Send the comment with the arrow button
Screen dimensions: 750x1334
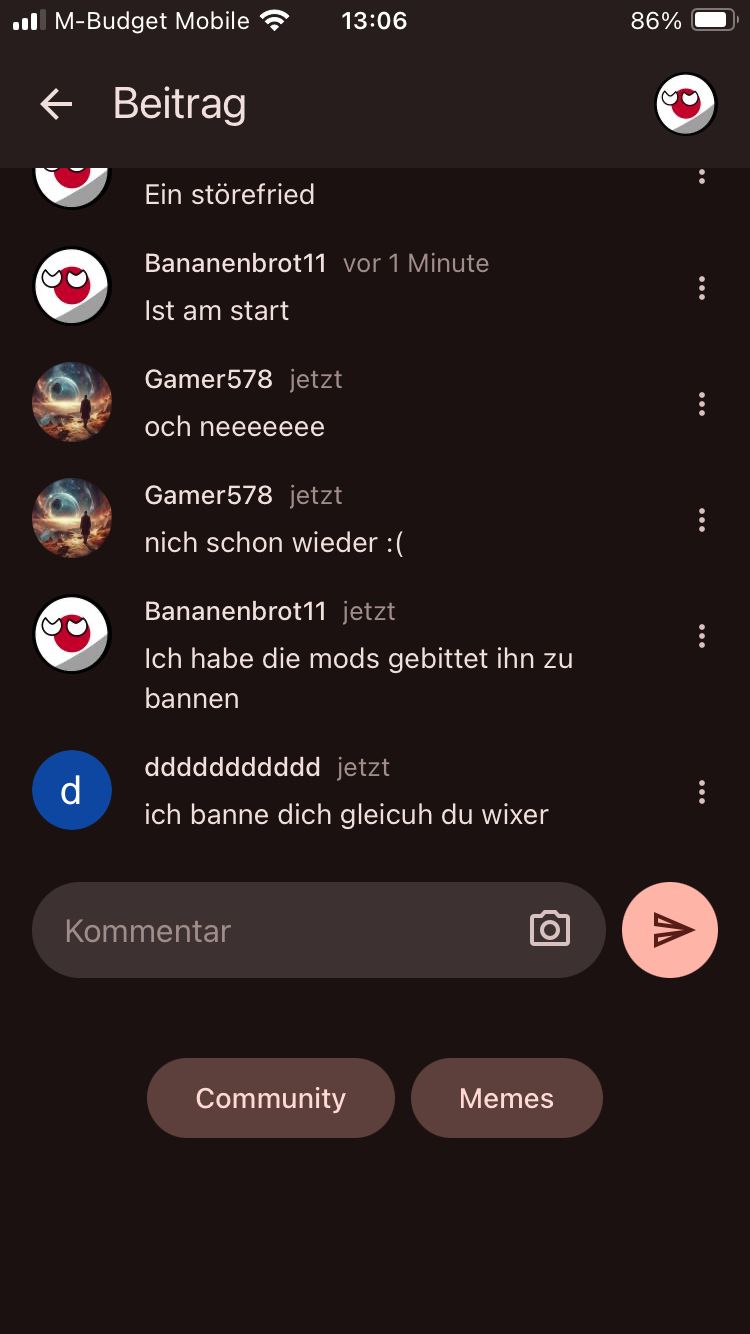(x=670, y=930)
